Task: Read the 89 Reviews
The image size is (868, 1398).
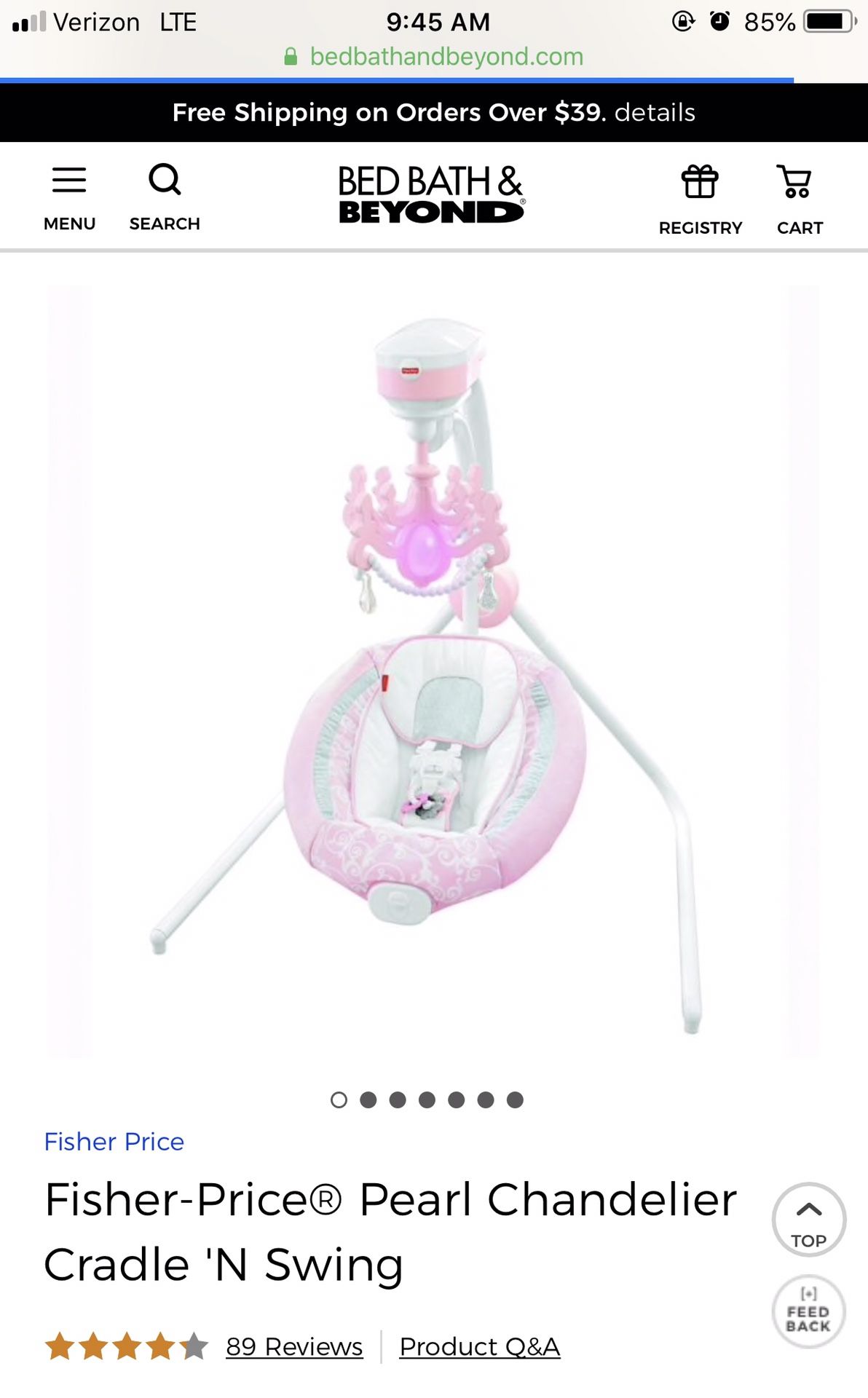Action: [294, 1346]
